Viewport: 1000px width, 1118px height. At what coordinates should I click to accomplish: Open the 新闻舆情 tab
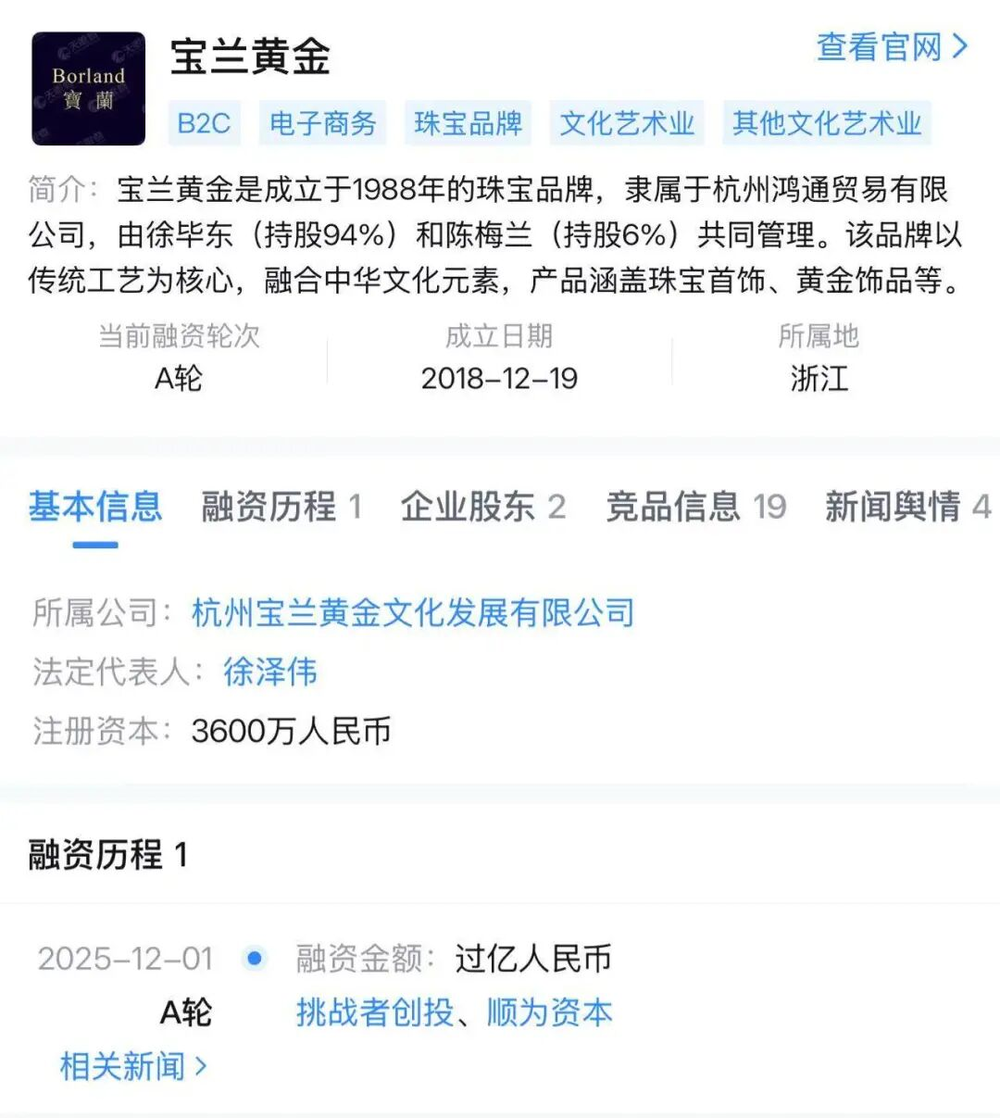906,507
